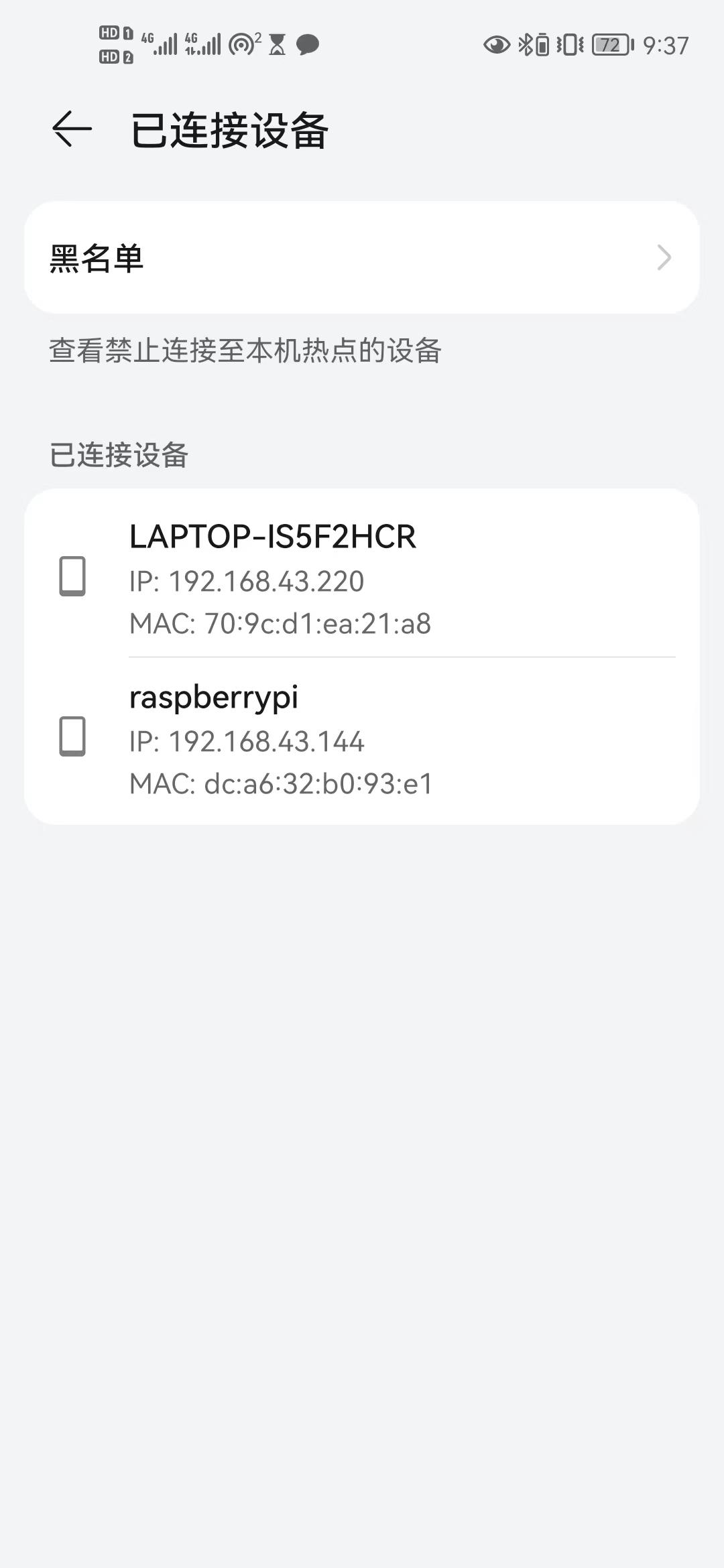The height and width of the screenshot is (1568, 724).
Task: Select the raspberrypi connected device
Action: (x=362, y=739)
